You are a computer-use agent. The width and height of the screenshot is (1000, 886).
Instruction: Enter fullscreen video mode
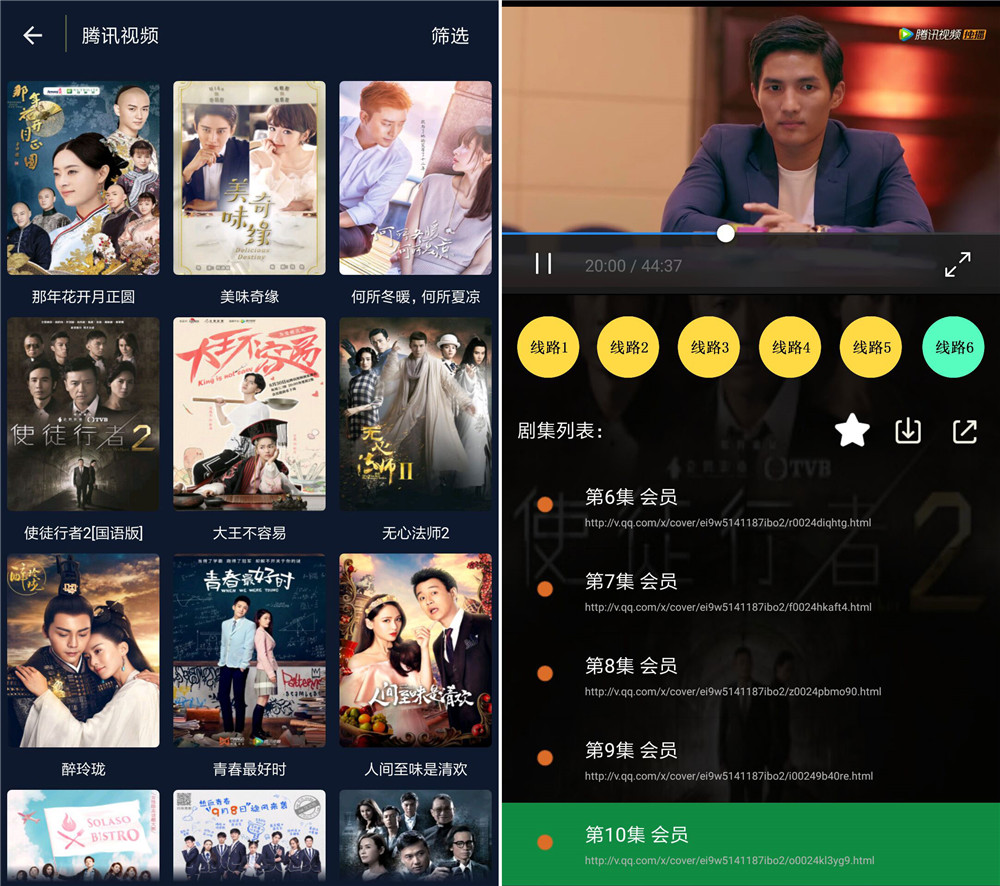point(957,264)
